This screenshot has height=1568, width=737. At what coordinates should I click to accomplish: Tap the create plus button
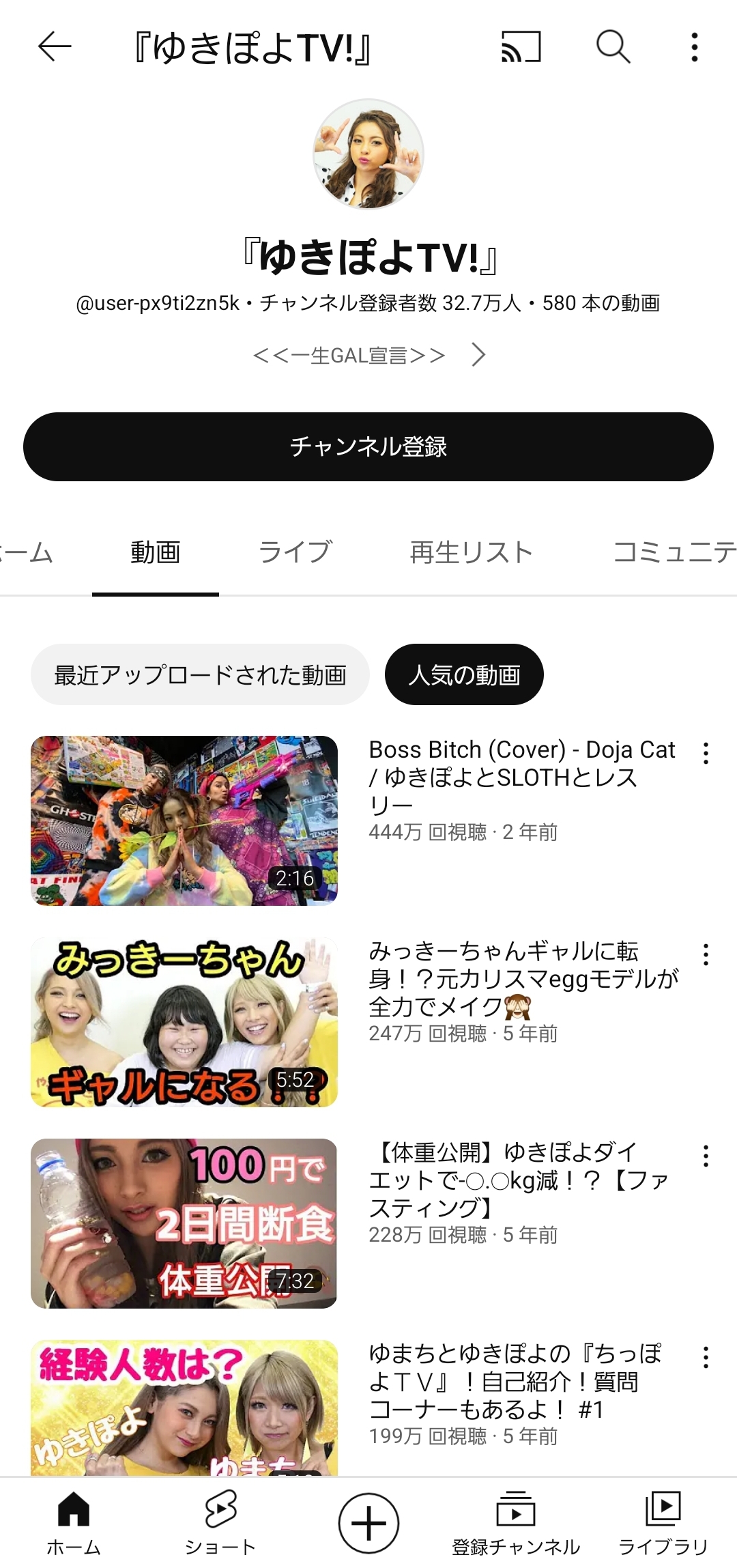pos(369,1522)
